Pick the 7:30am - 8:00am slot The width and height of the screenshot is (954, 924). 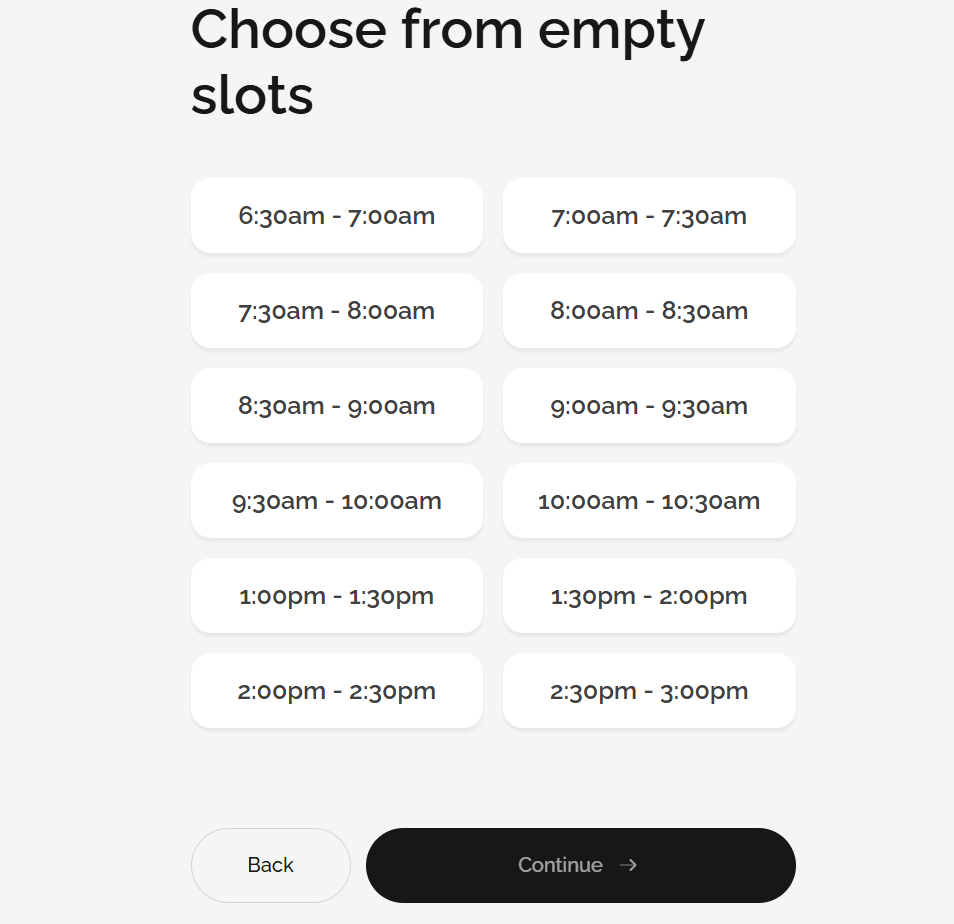tap(336, 310)
